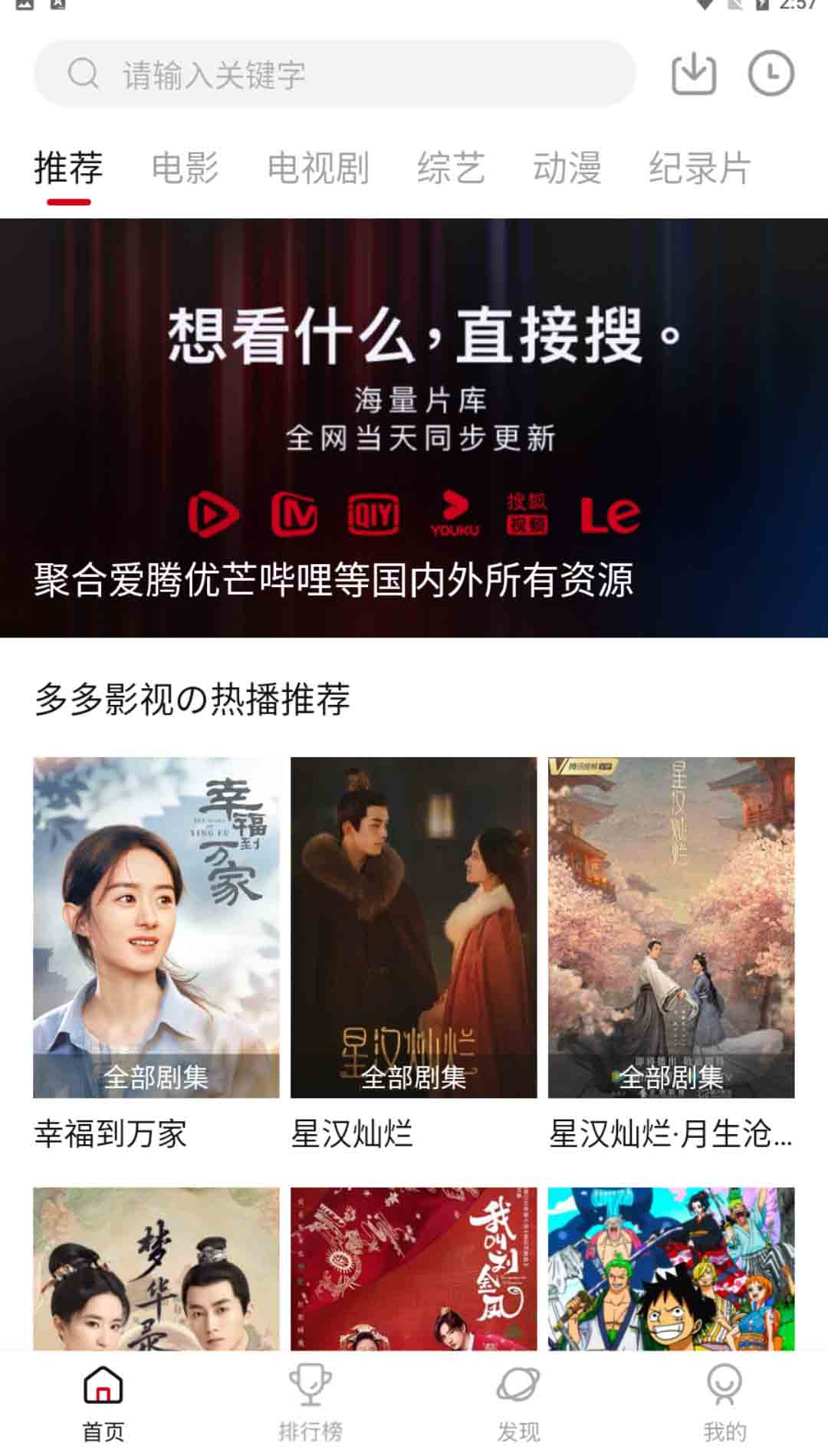Select 首页 in bottom navigation
Image resolution: width=828 pixels, height=1456 pixels.
point(103,1402)
